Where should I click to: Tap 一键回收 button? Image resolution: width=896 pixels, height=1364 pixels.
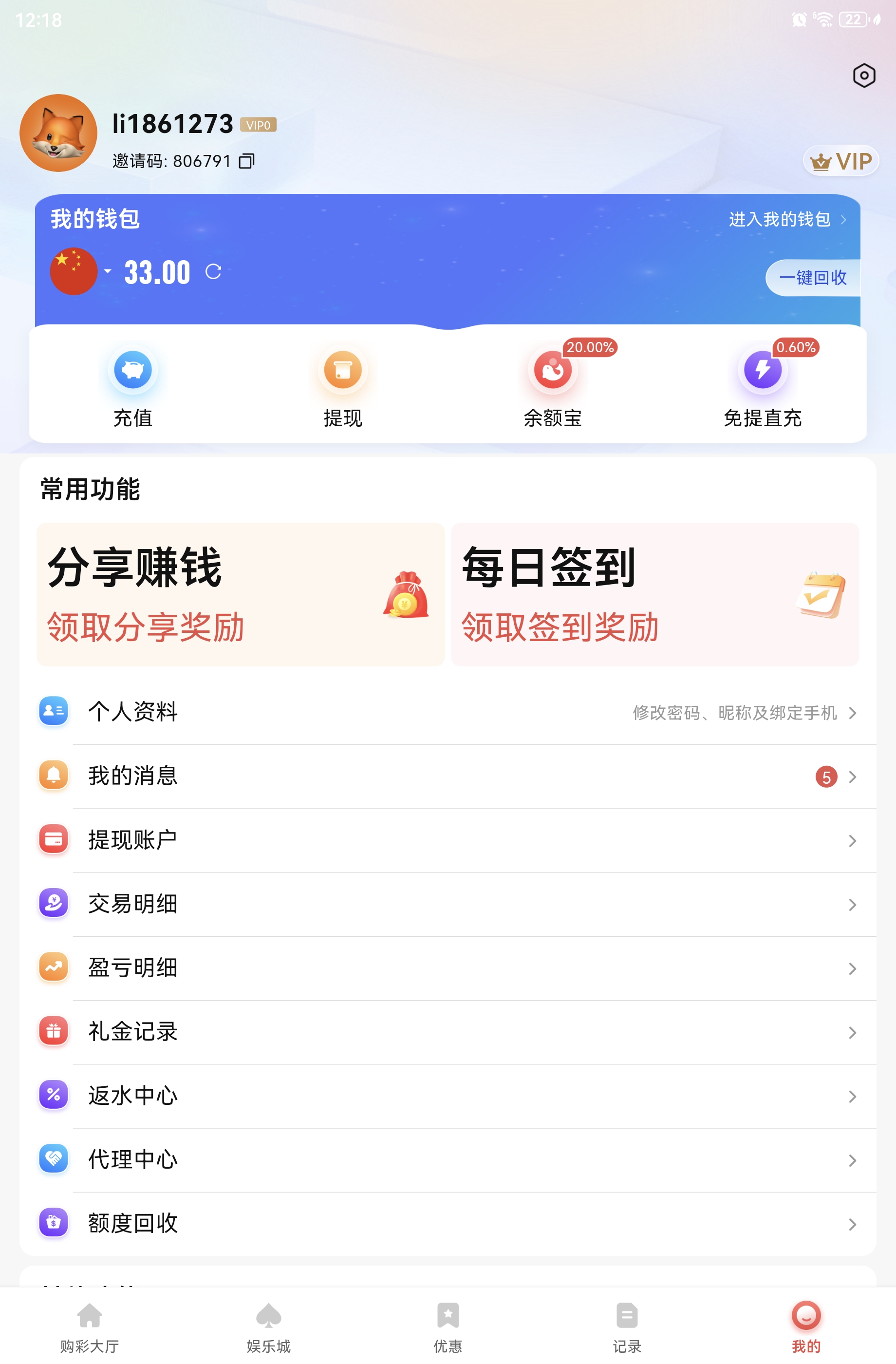click(812, 278)
